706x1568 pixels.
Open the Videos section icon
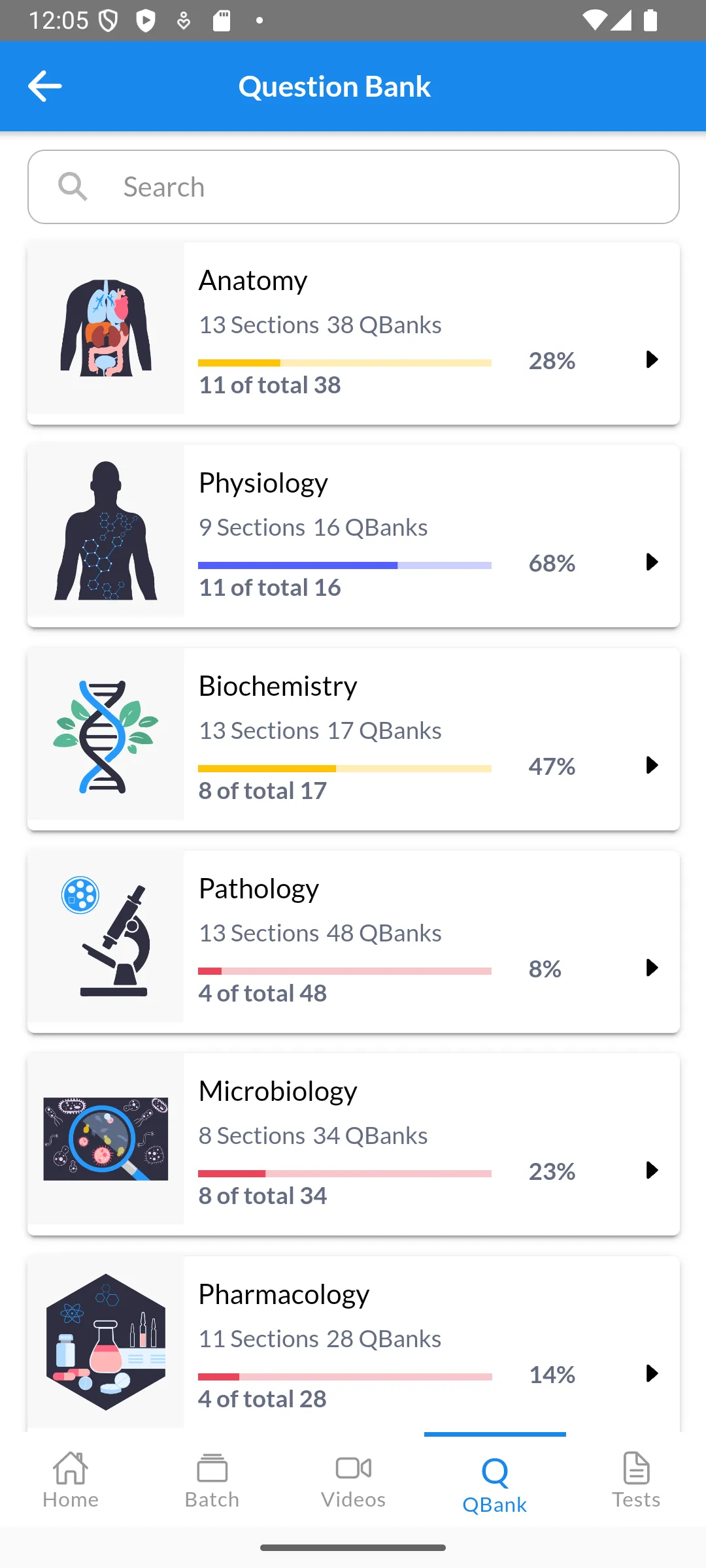pos(352,1467)
